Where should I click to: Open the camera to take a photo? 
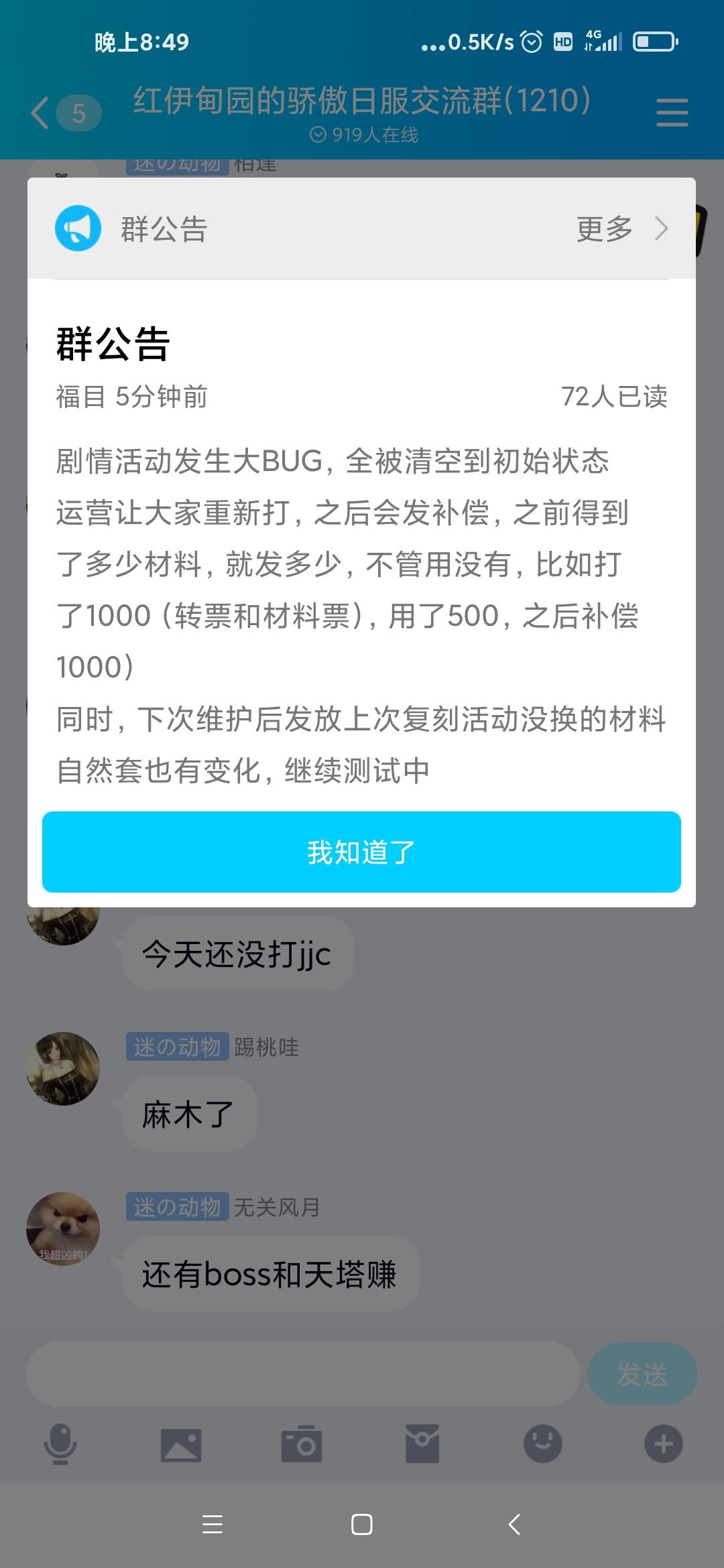click(302, 1443)
